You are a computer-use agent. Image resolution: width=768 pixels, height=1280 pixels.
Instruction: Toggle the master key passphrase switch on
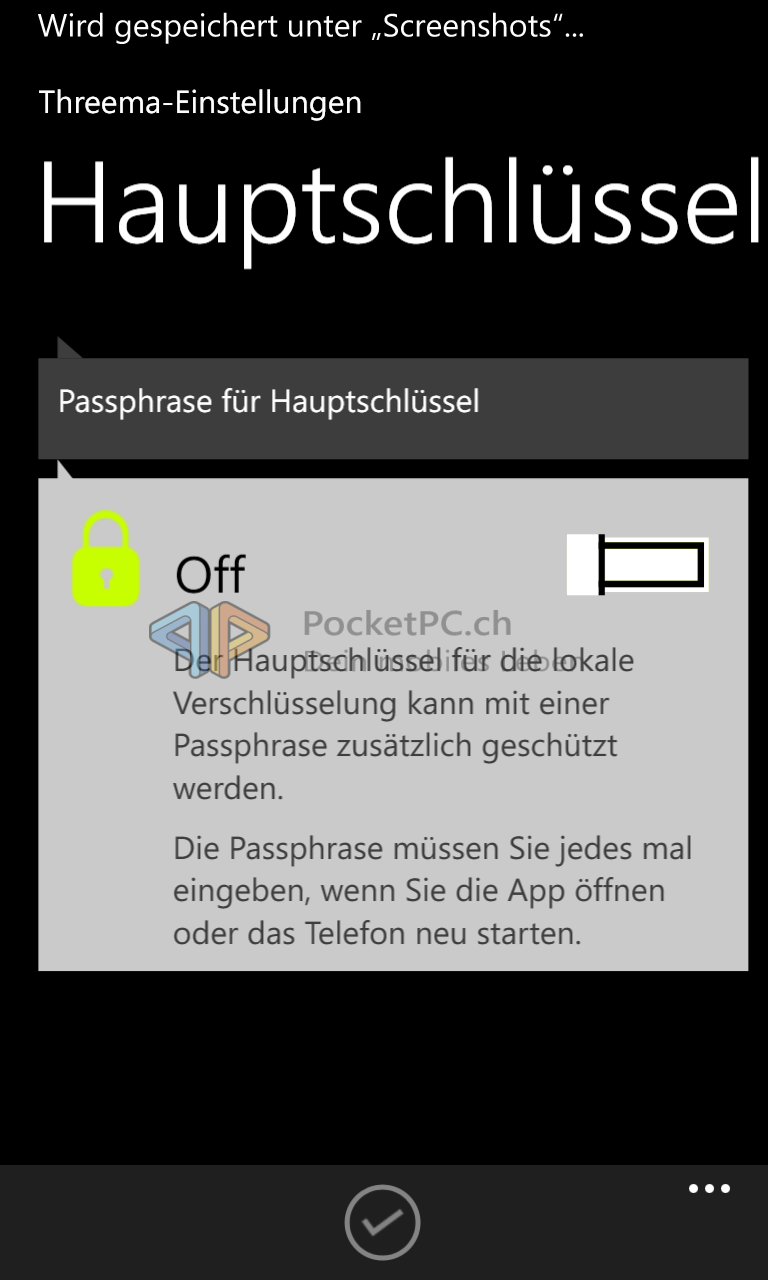pos(638,565)
